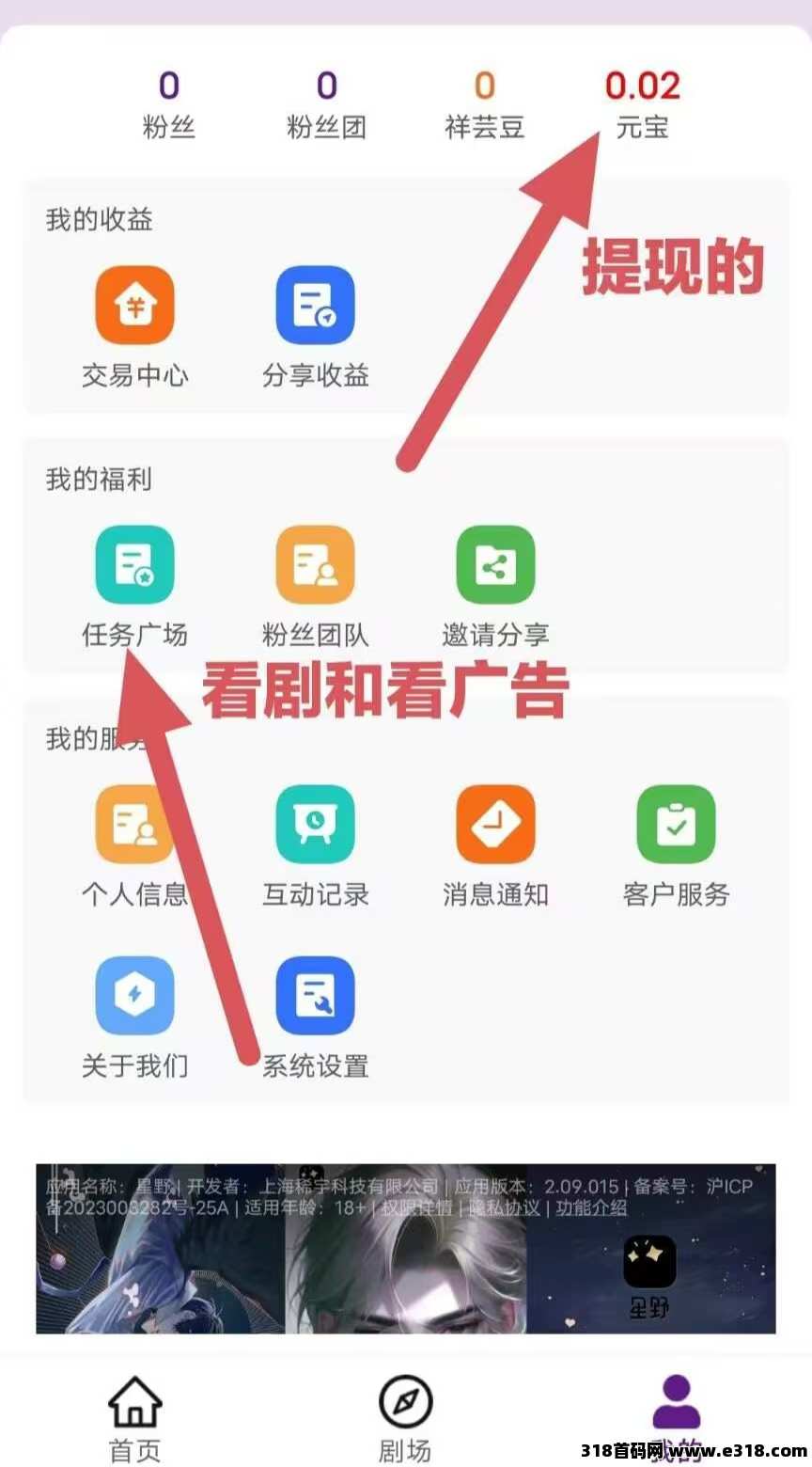View the 粉丝 fans count

169,102
